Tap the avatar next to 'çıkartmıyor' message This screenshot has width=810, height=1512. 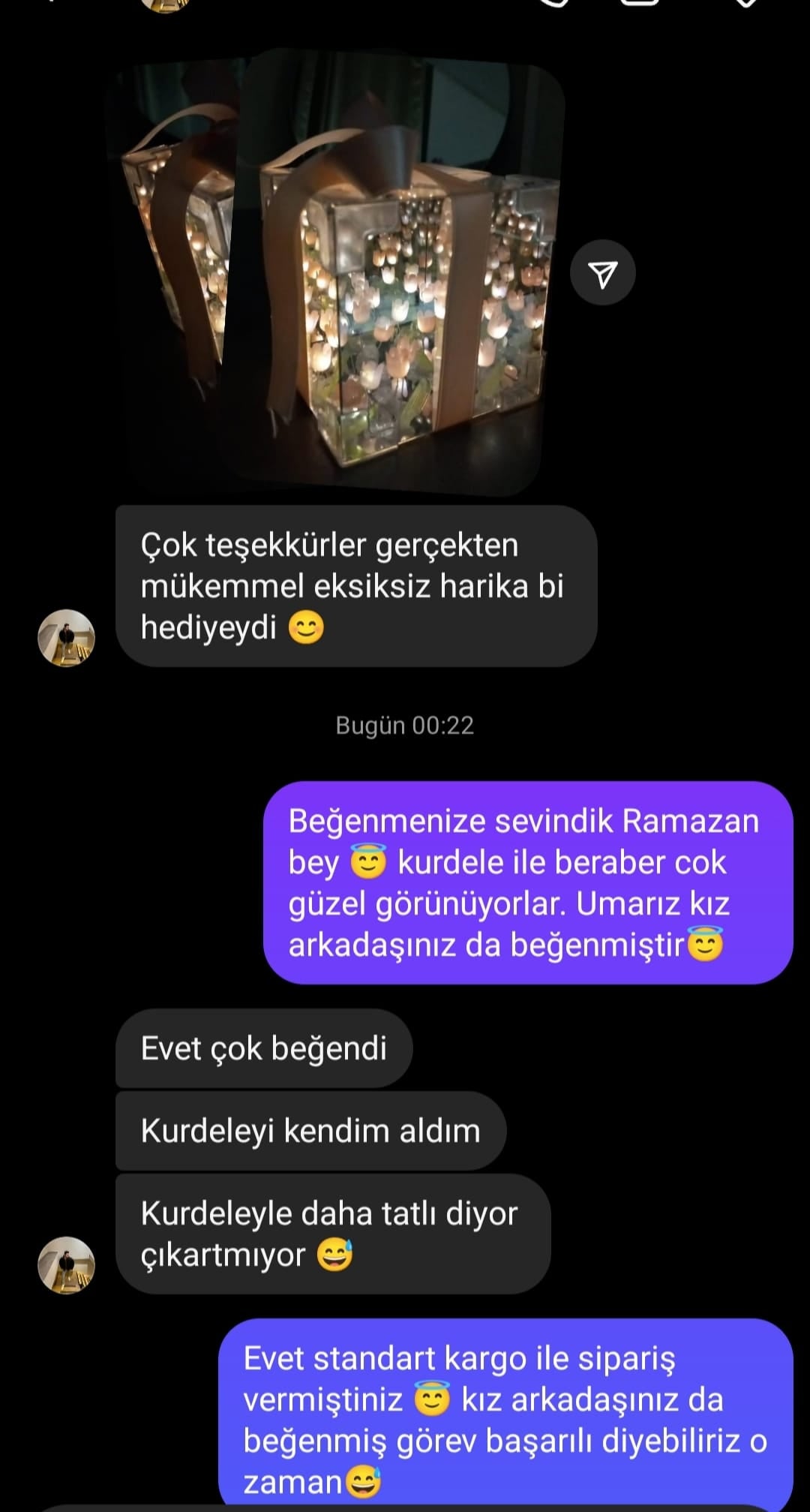click(67, 1265)
